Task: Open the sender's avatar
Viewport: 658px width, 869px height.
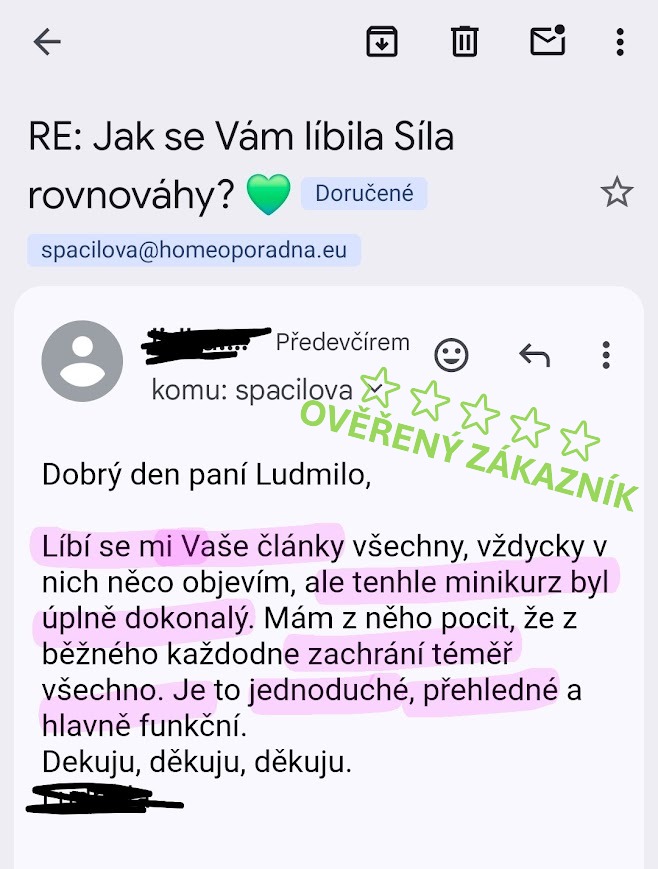Action: point(82,361)
